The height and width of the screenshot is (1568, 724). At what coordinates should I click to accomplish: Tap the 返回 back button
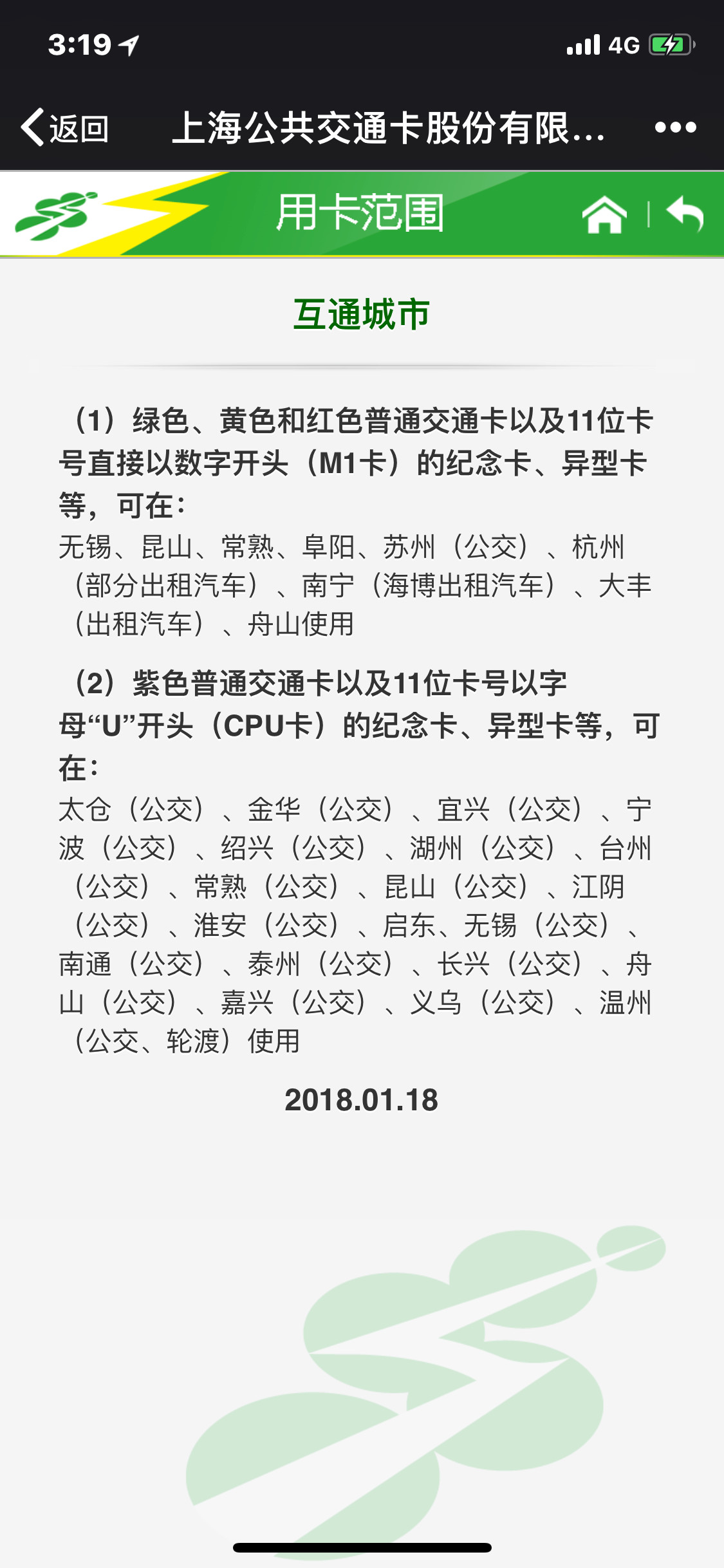coord(64,127)
